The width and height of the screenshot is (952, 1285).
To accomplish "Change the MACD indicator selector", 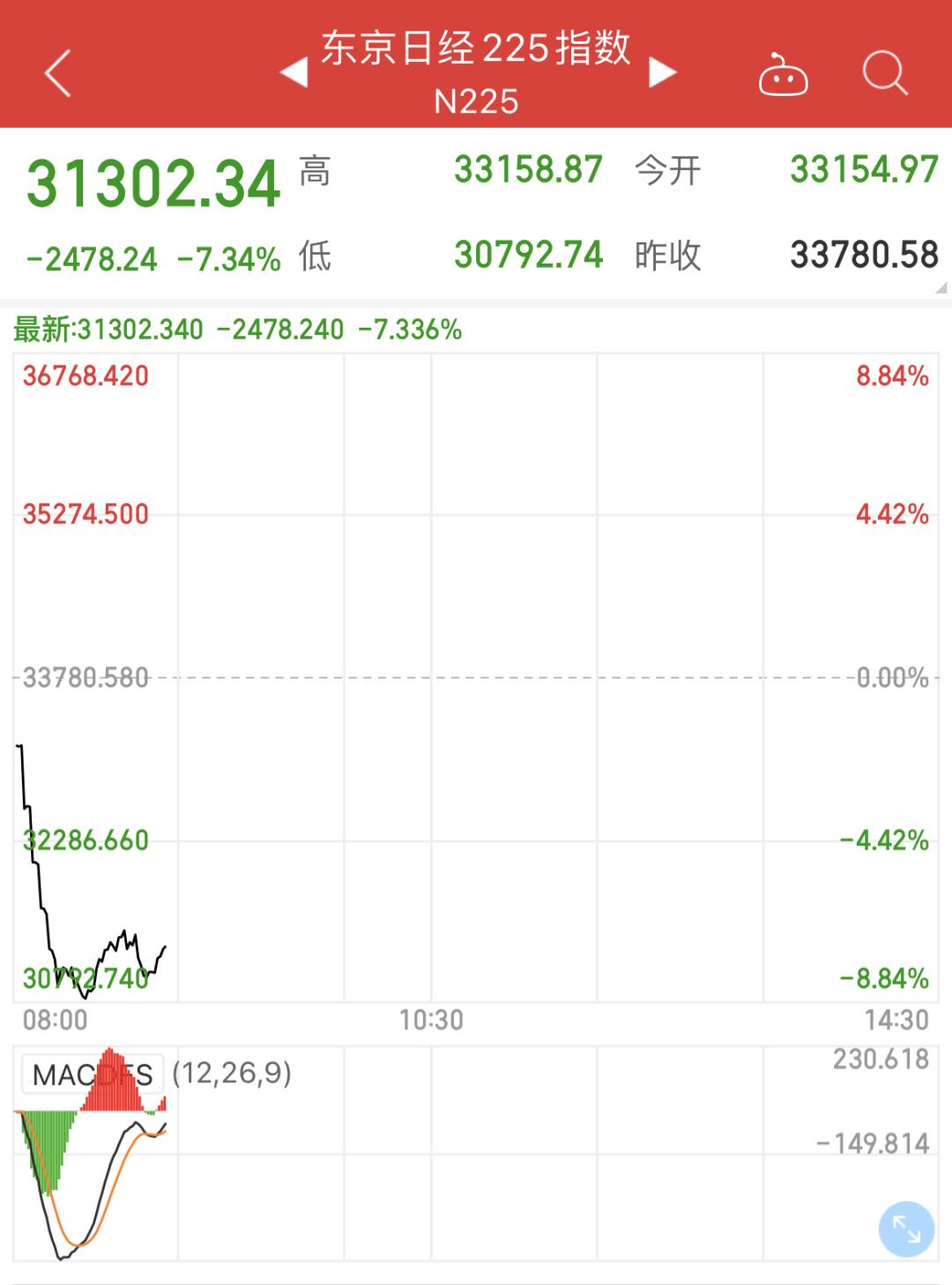I will tap(92, 1074).
